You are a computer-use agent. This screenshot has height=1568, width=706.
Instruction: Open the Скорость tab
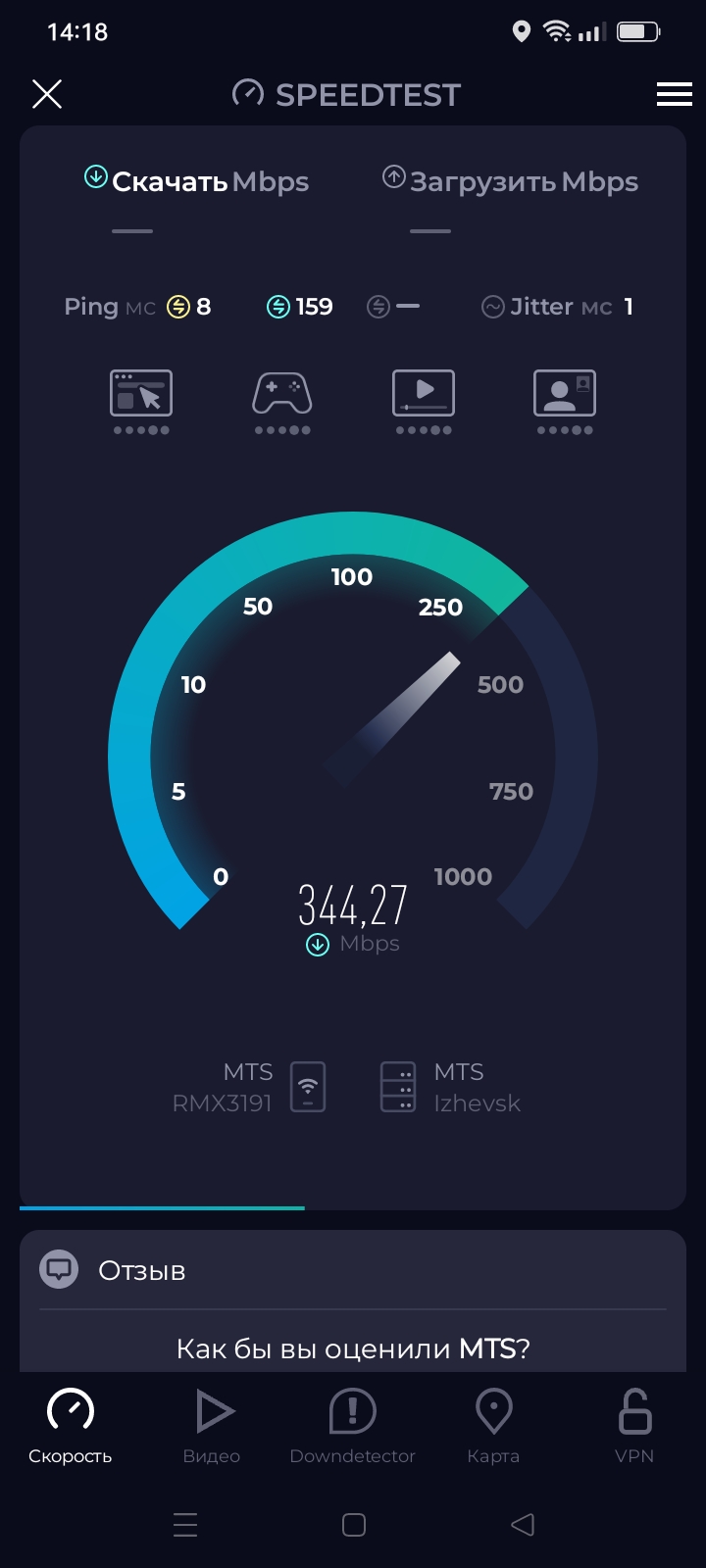(x=71, y=1426)
